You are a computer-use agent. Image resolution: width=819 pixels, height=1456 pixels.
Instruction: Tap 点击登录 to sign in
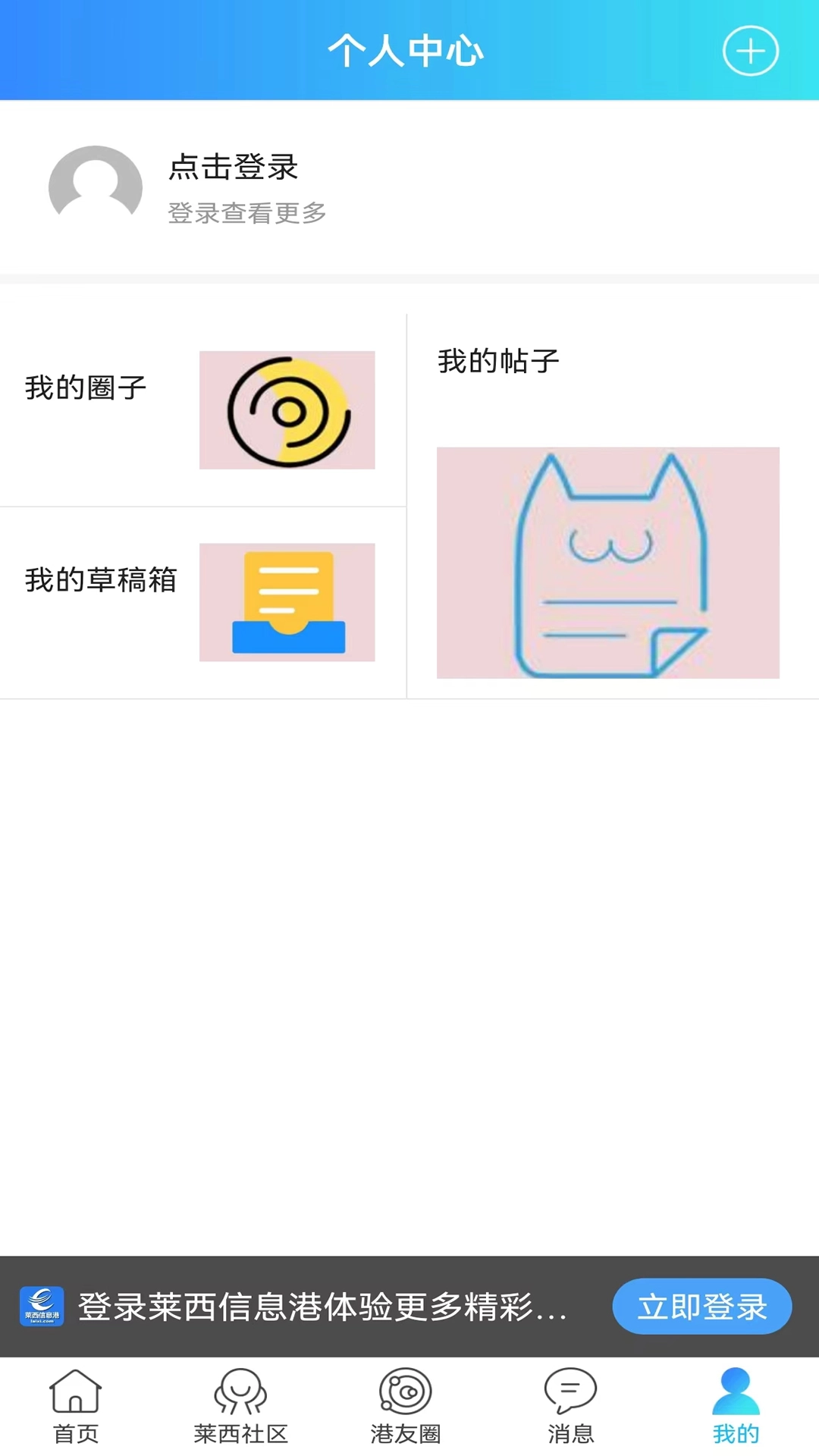pyautogui.click(x=233, y=168)
